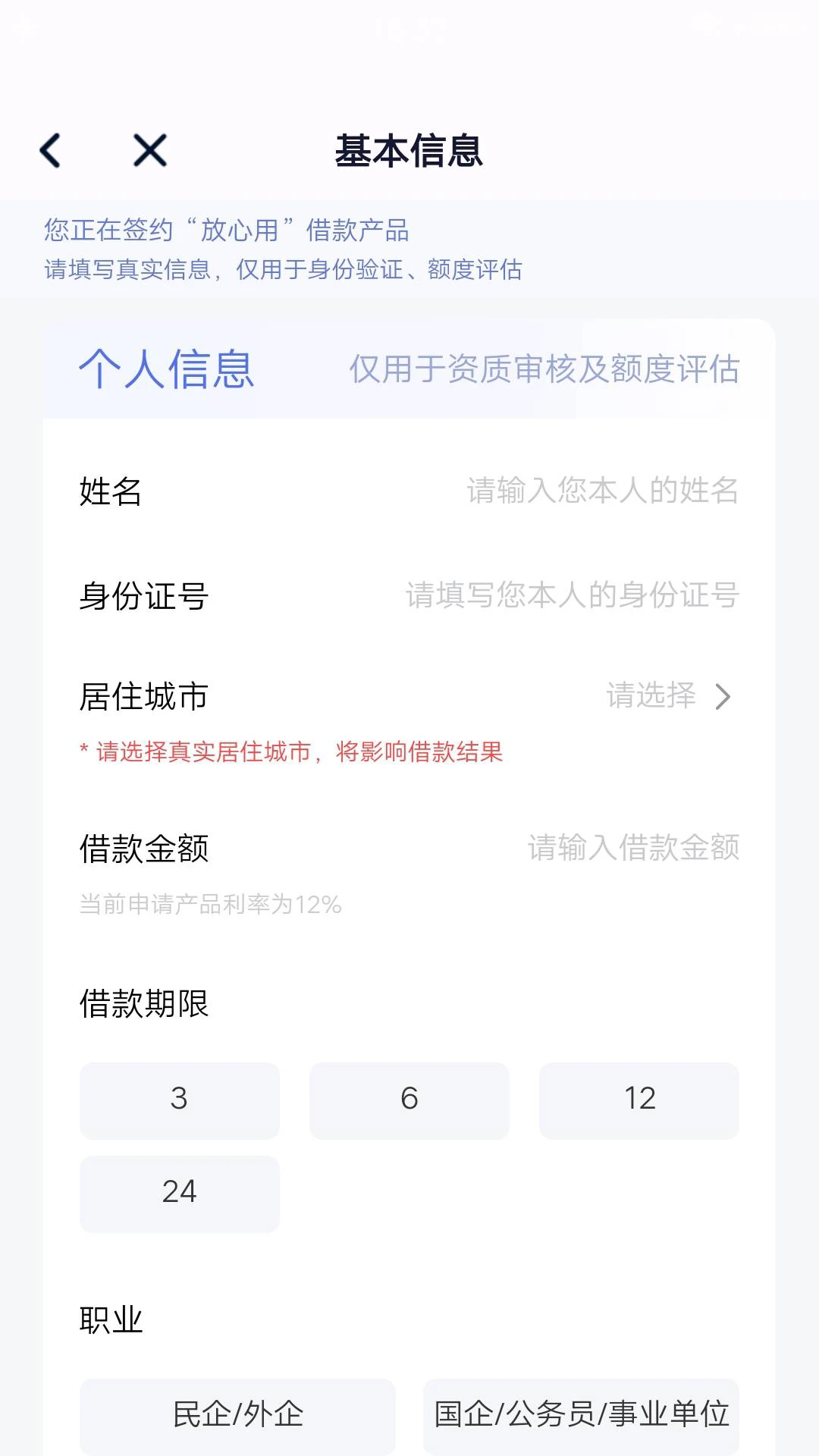Click the 基本信息 title
The image size is (819, 1456).
(x=409, y=150)
